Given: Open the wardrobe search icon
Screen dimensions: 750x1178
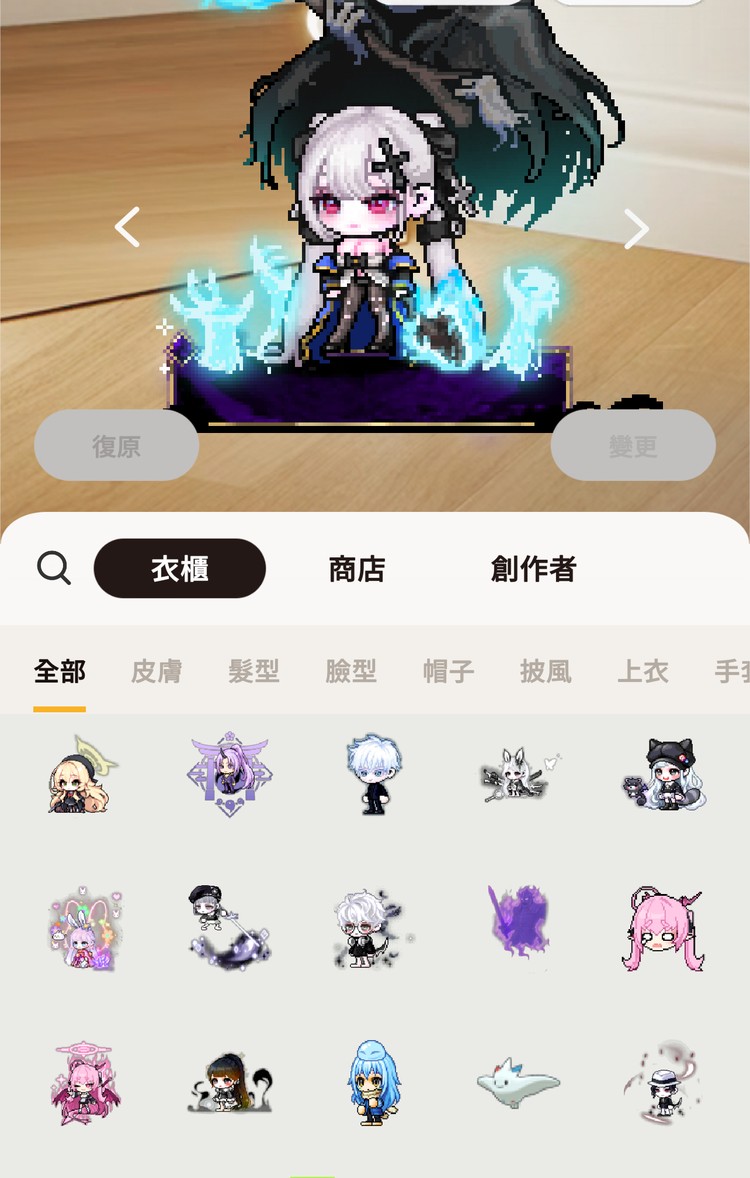Looking at the screenshot, I should click(54, 569).
